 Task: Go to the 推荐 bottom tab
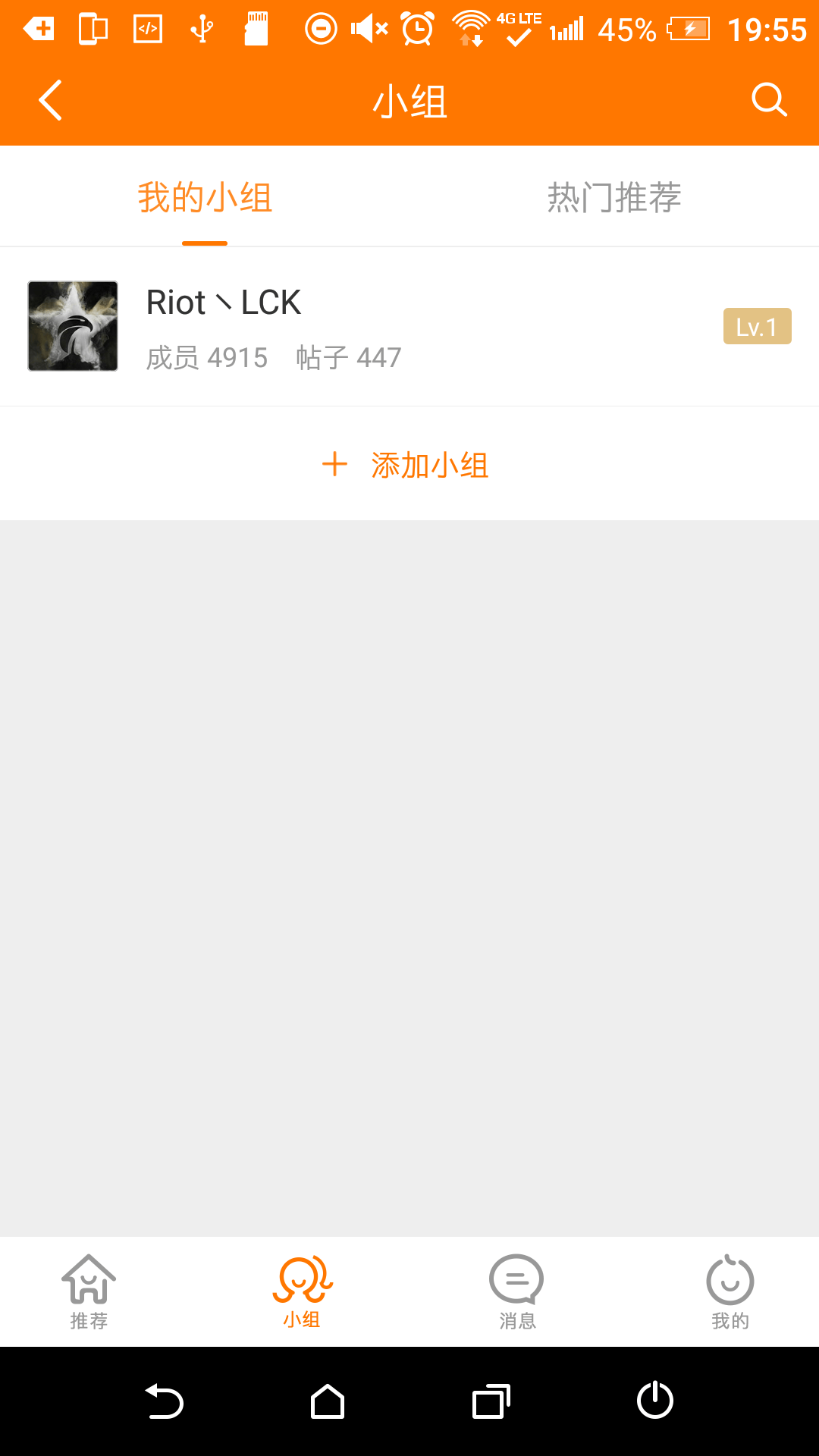[x=89, y=1292]
